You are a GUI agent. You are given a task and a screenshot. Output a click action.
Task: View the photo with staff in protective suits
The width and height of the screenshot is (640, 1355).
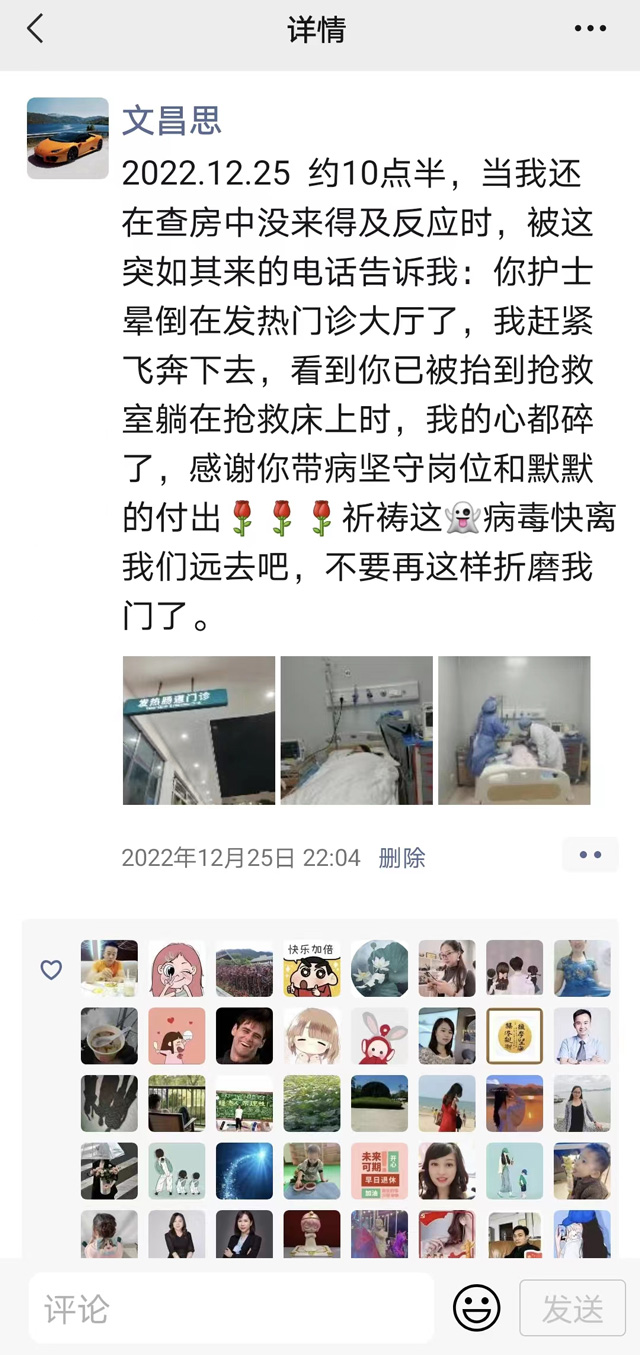point(514,730)
